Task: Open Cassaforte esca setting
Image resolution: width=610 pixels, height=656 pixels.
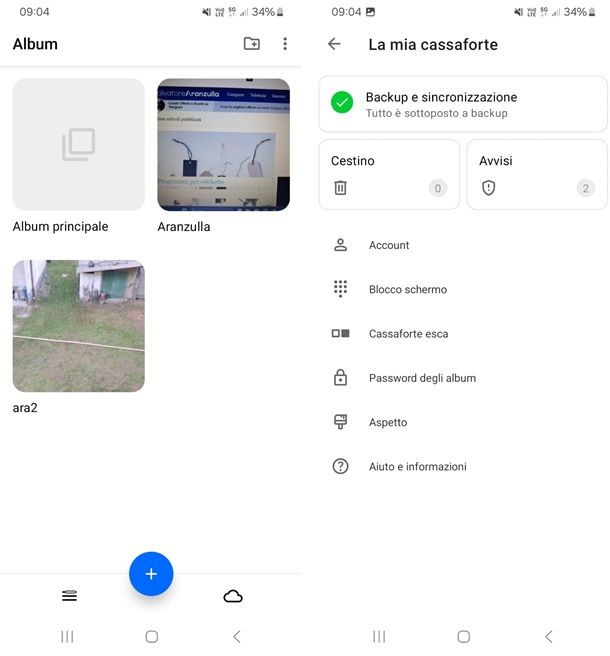Action: (408, 334)
